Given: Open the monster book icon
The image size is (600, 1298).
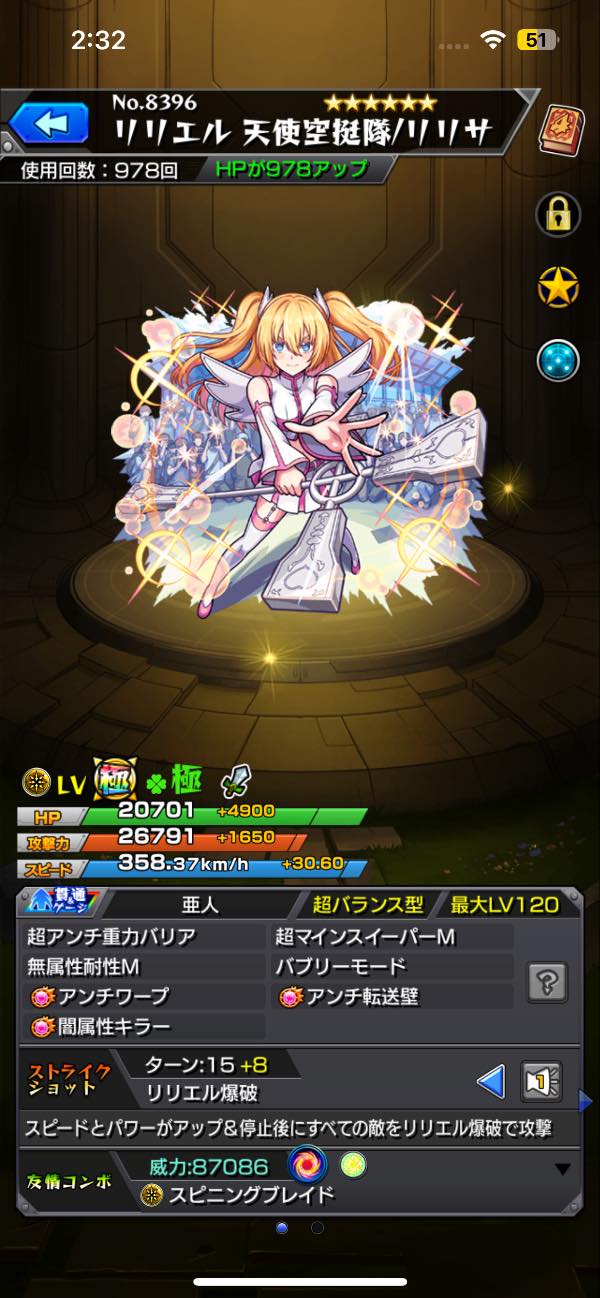Looking at the screenshot, I should [558, 128].
